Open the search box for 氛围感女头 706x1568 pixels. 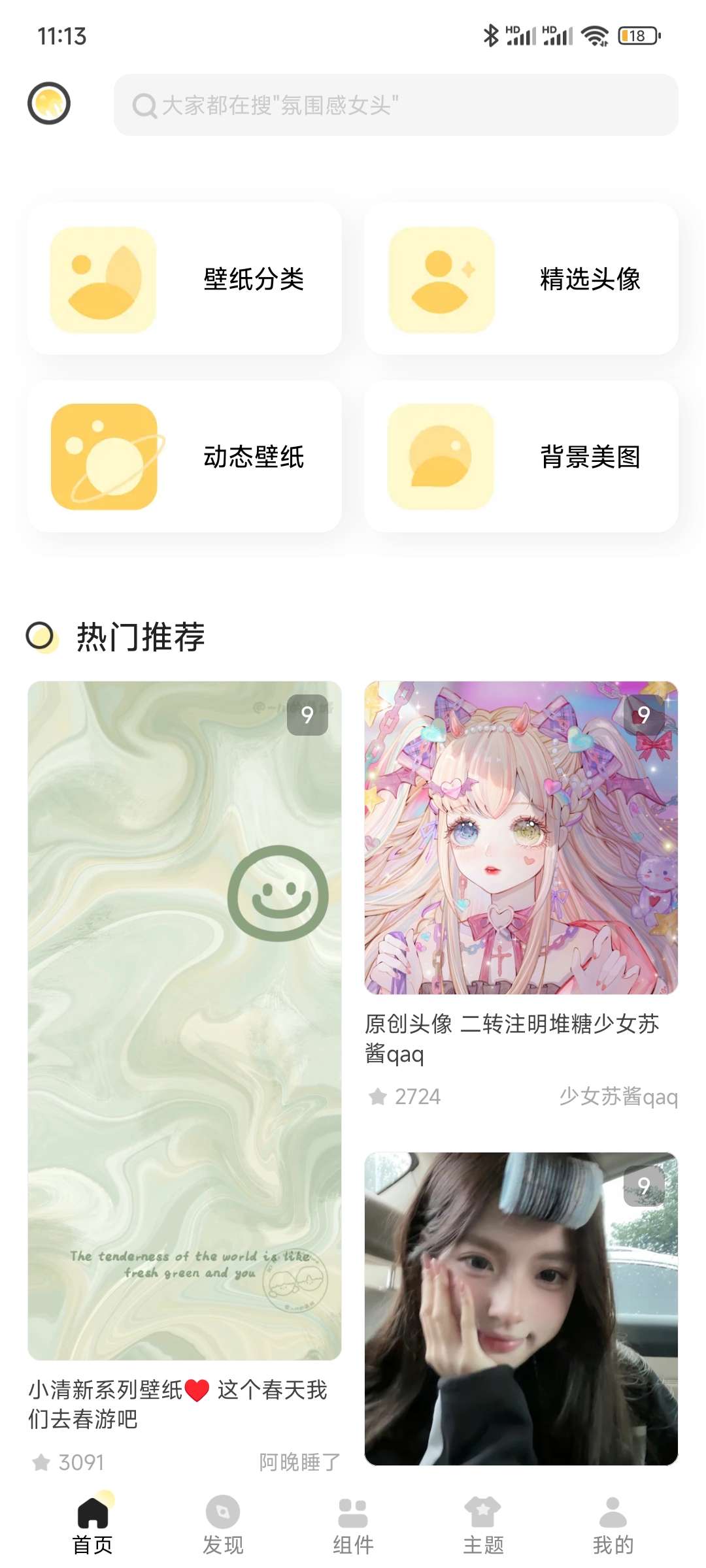coord(395,105)
